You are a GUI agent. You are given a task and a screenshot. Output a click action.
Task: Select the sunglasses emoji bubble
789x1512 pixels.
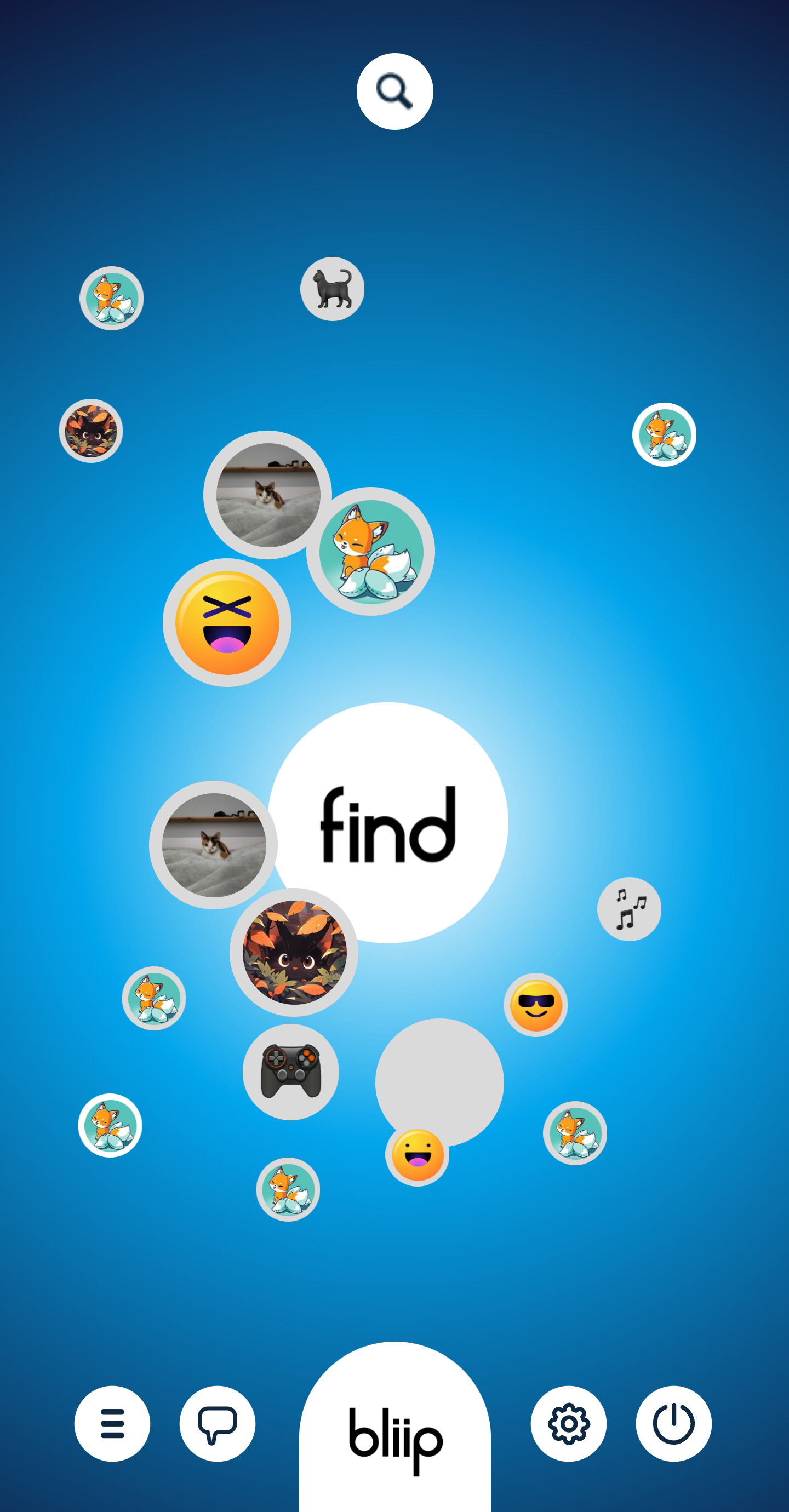point(535,1005)
